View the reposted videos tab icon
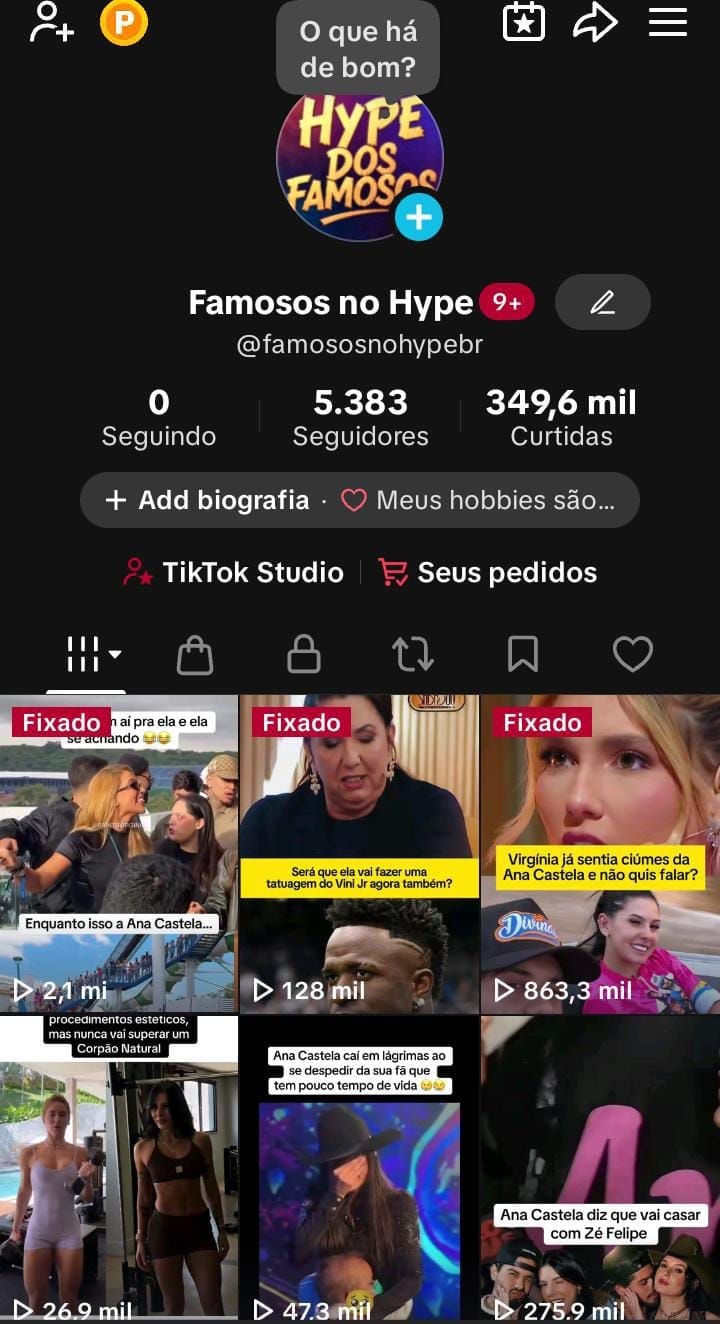Viewport: 720px width, 1324px height. [413, 654]
